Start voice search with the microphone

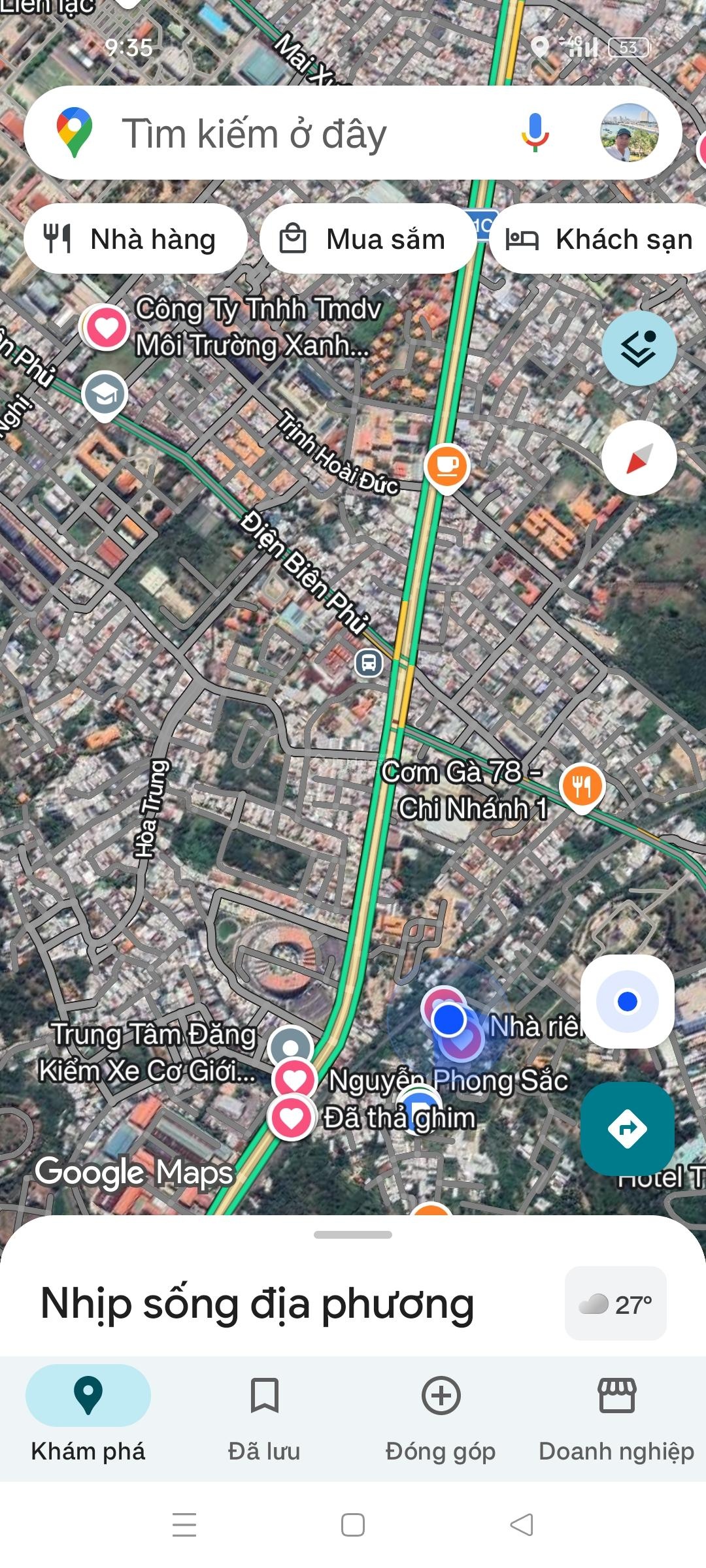[x=535, y=133]
